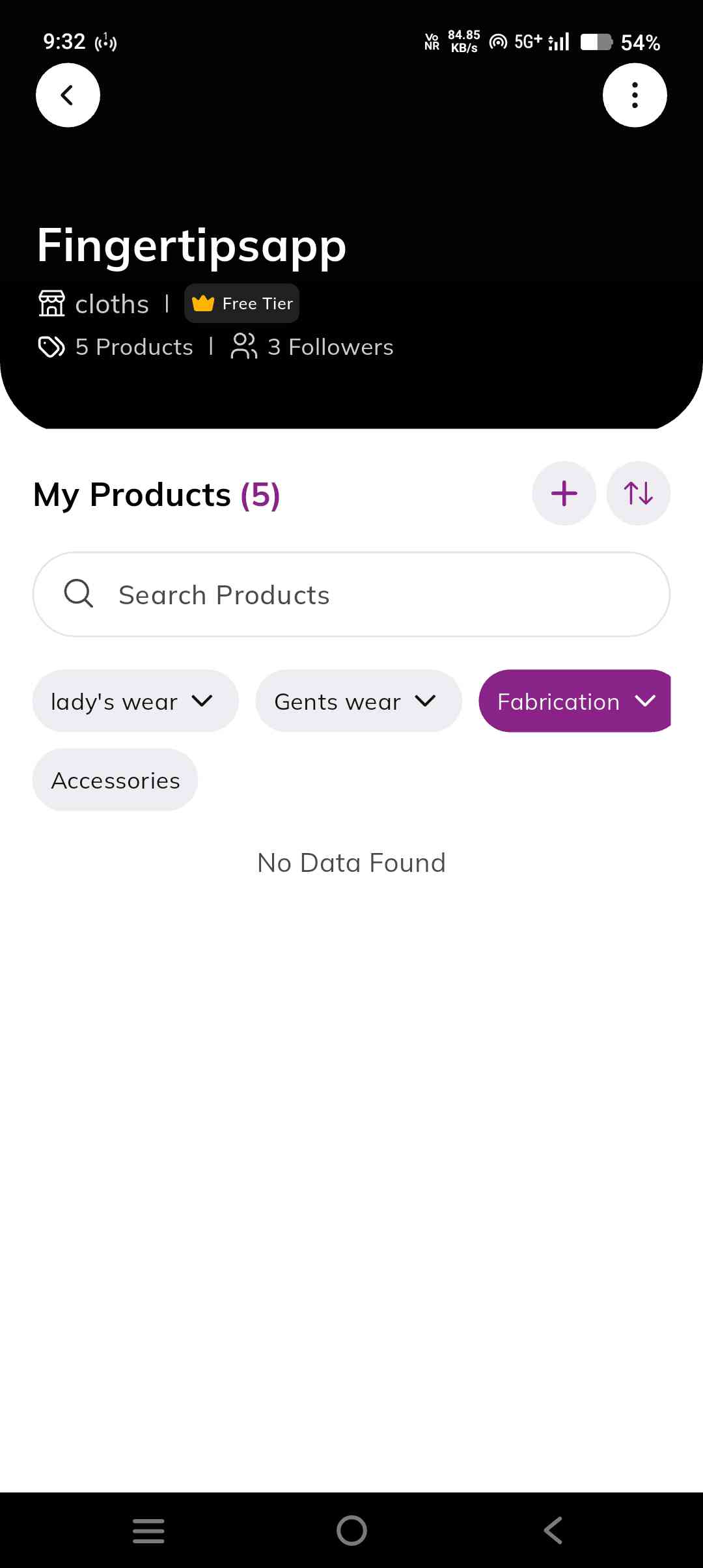
Task: Open the Free Tier plan badge
Action: [x=242, y=303]
